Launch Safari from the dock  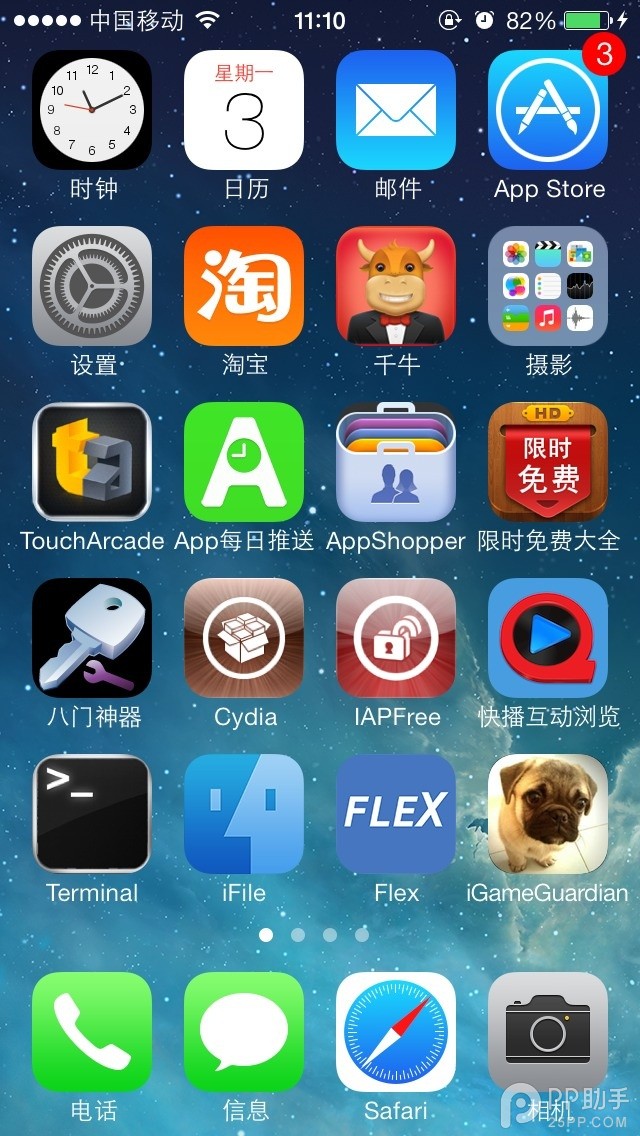tap(396, 1032)
